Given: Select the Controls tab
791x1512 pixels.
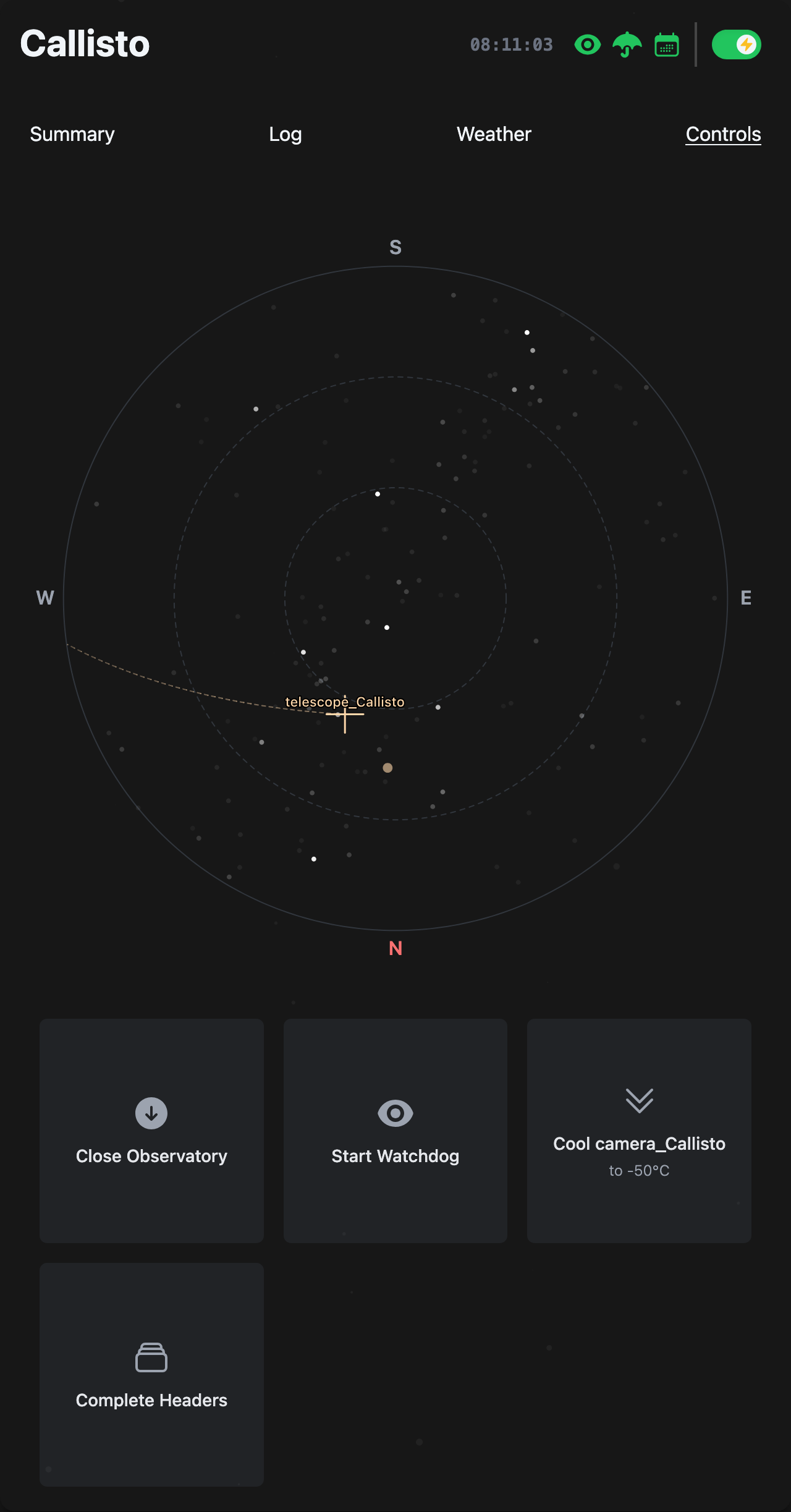Looking at the screenshot, I should [x=723, y=134].
